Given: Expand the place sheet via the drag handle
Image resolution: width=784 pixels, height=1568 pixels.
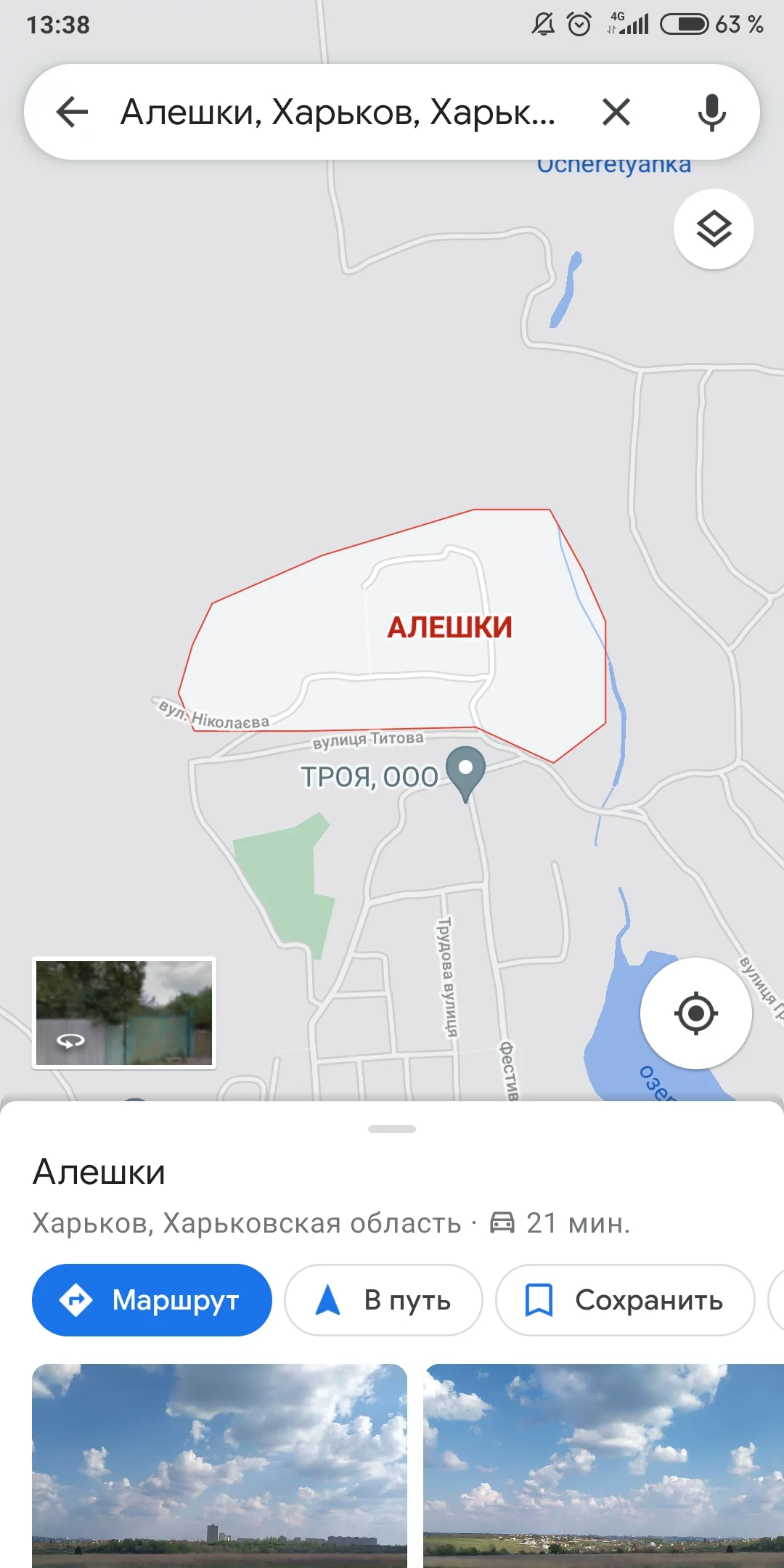Looking at the screenshot, I should tap(392, 1129).
